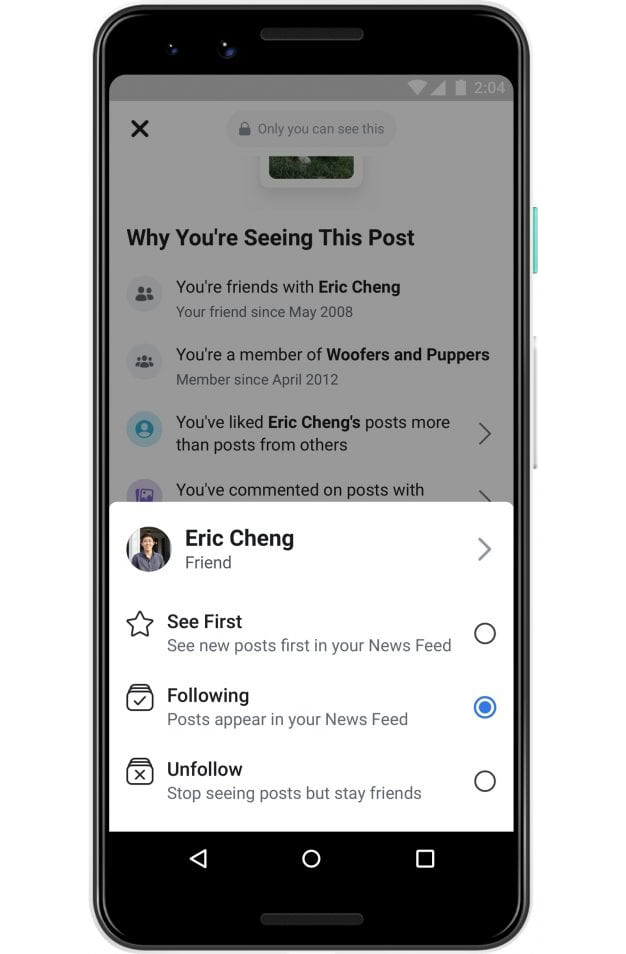Open the recent apps view
This screenshot has height=954, width=626.
point(425,859)
